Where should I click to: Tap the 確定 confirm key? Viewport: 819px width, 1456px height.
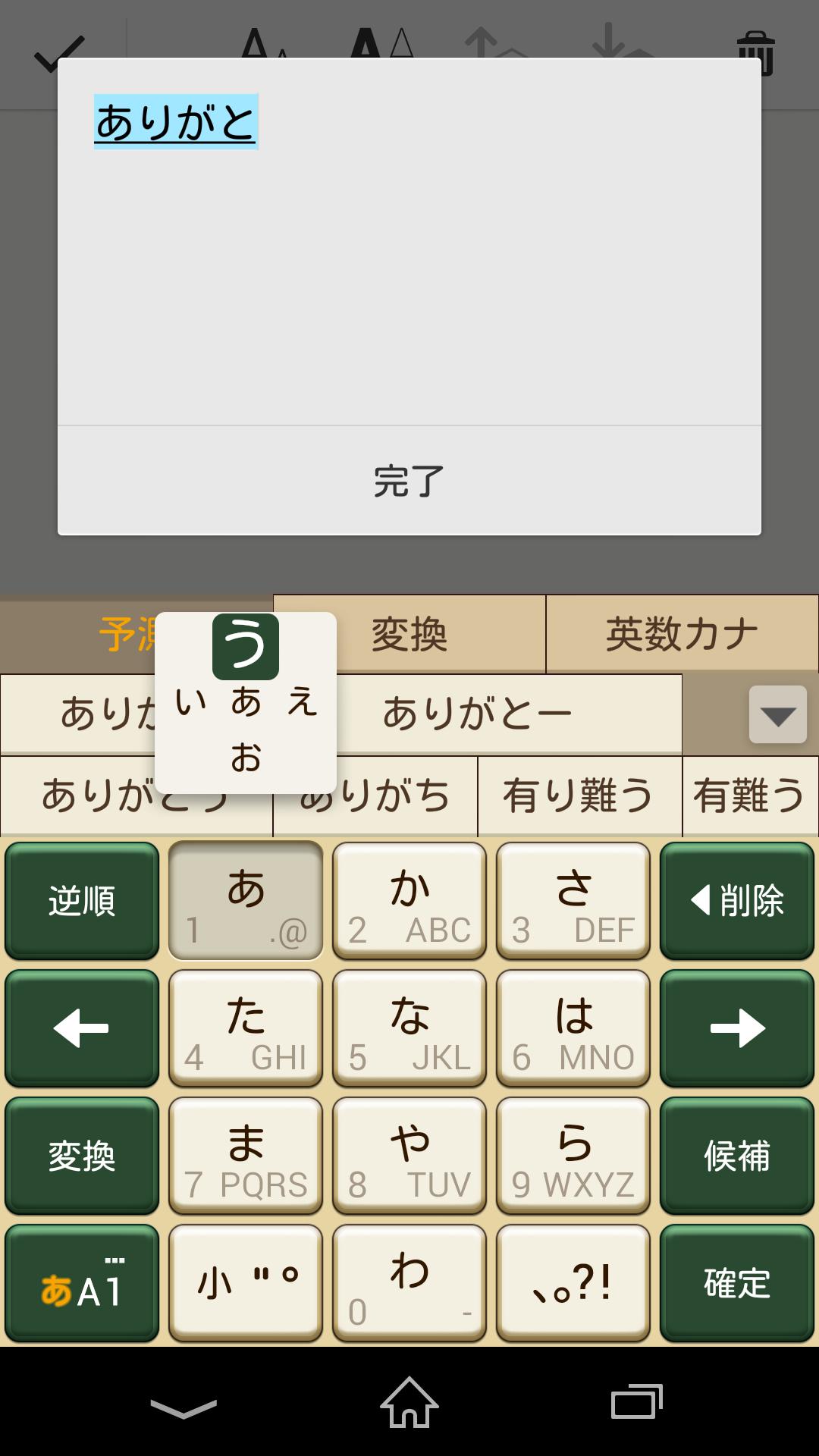click(737, 1283)
